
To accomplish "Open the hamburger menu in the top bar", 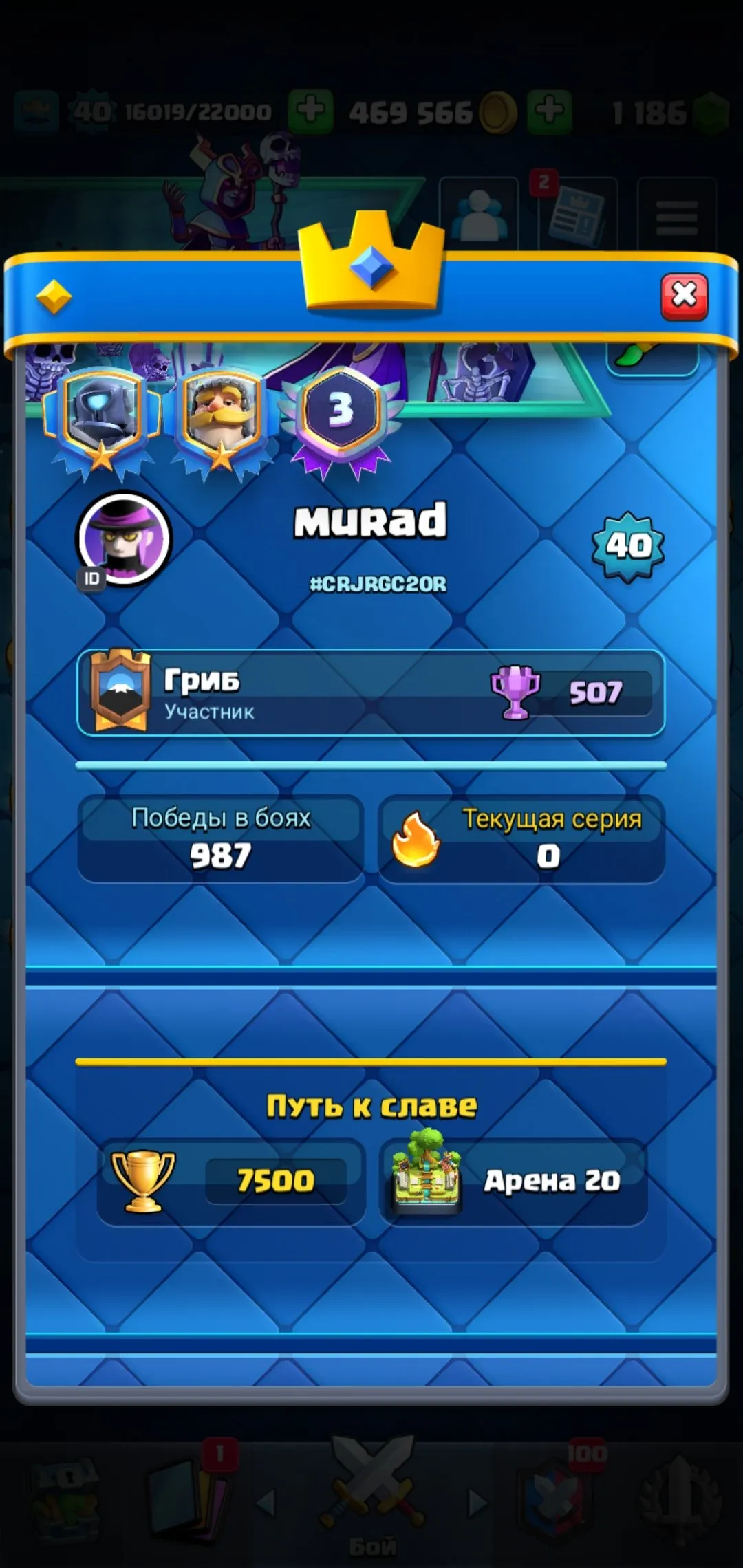I will 677,210.
